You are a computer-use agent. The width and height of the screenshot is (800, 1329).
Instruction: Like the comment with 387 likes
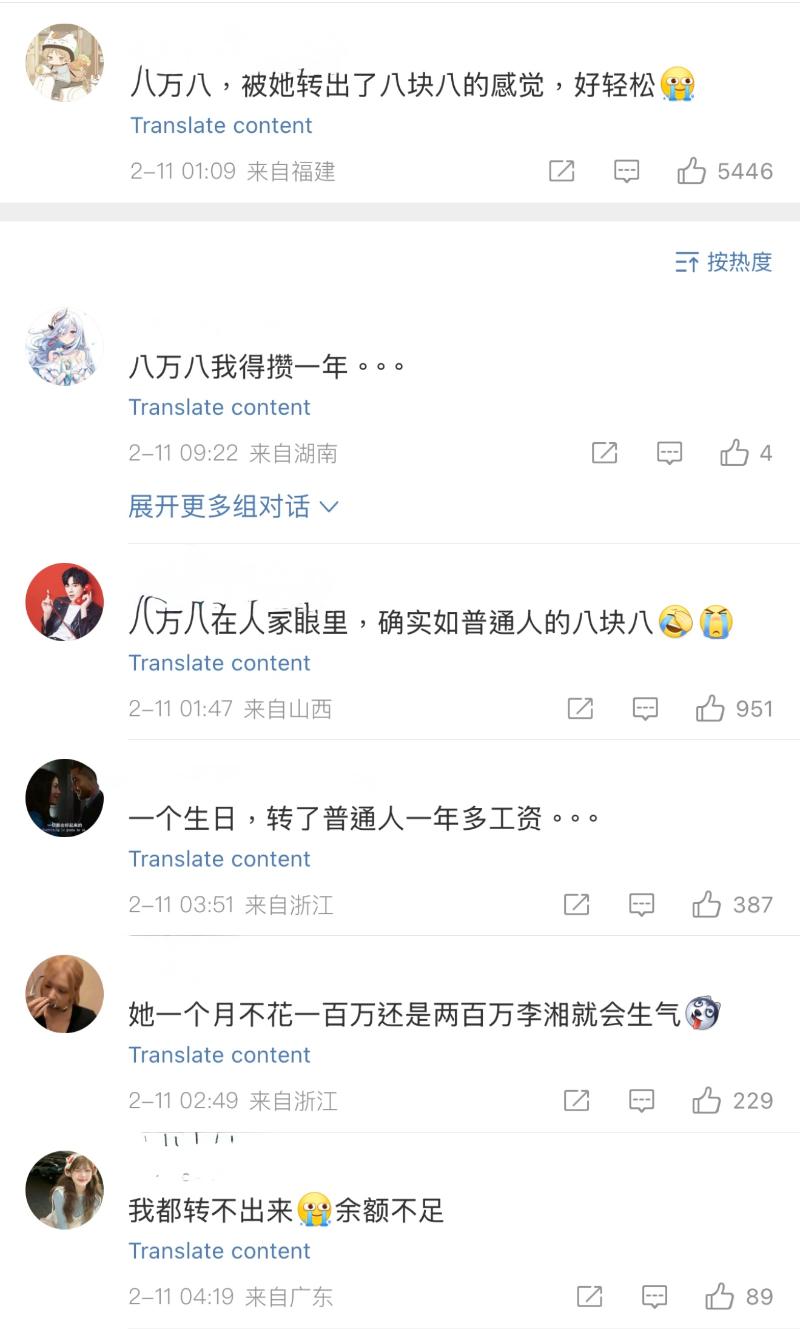(x=707, y=905)
